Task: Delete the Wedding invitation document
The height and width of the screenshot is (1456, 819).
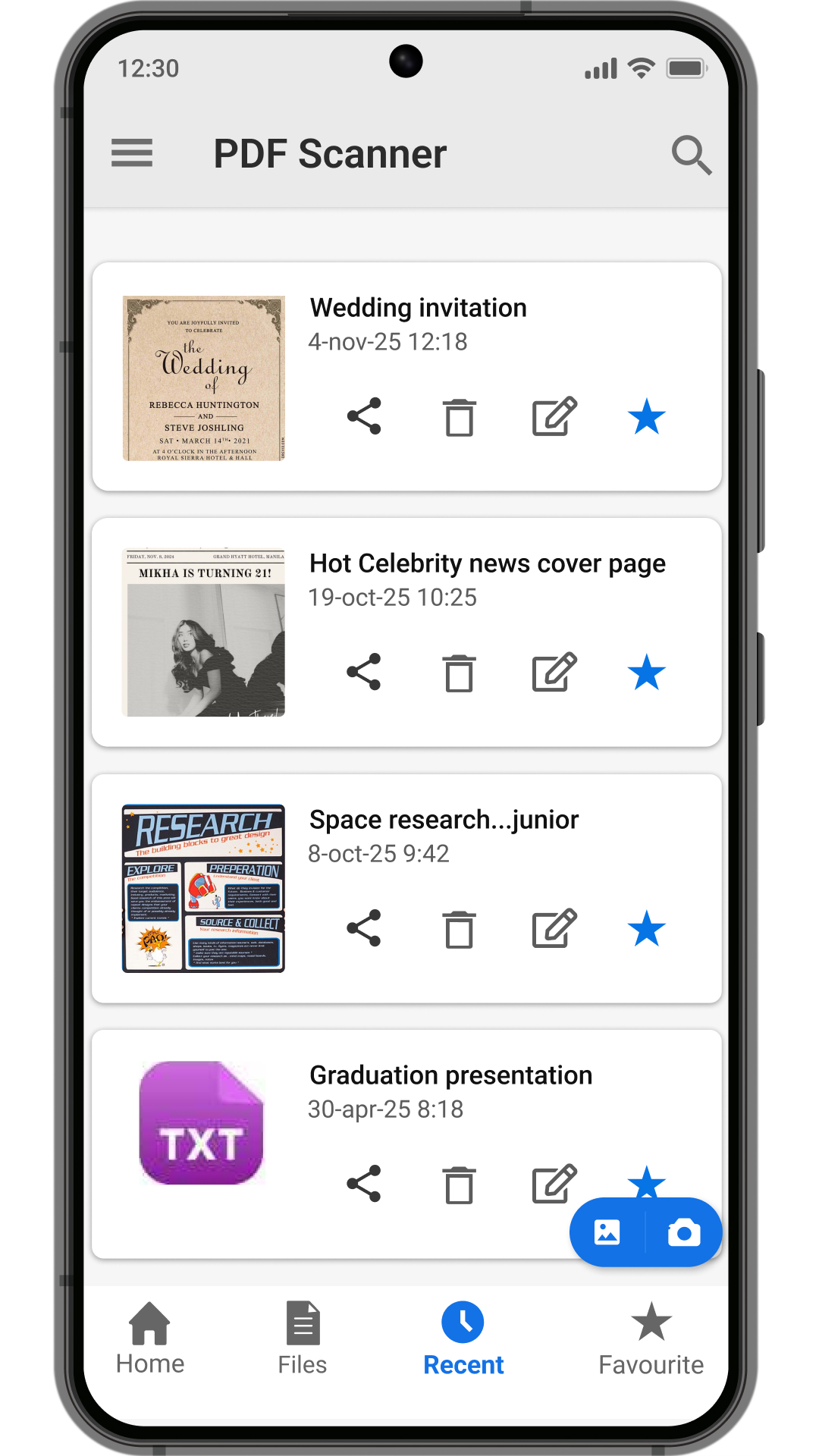Action: [459, 416]
